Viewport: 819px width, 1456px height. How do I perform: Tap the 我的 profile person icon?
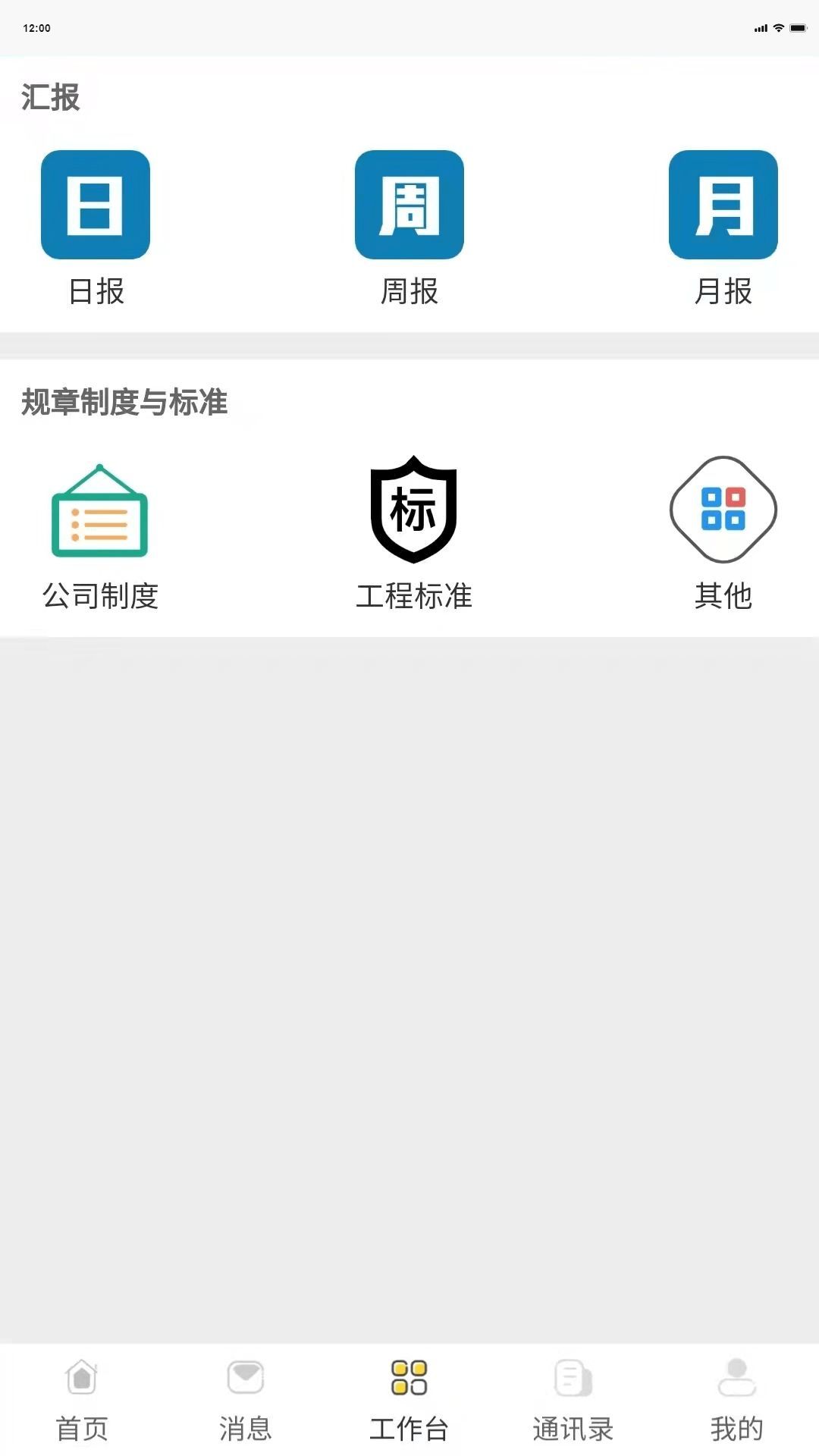coord(734,1382)
